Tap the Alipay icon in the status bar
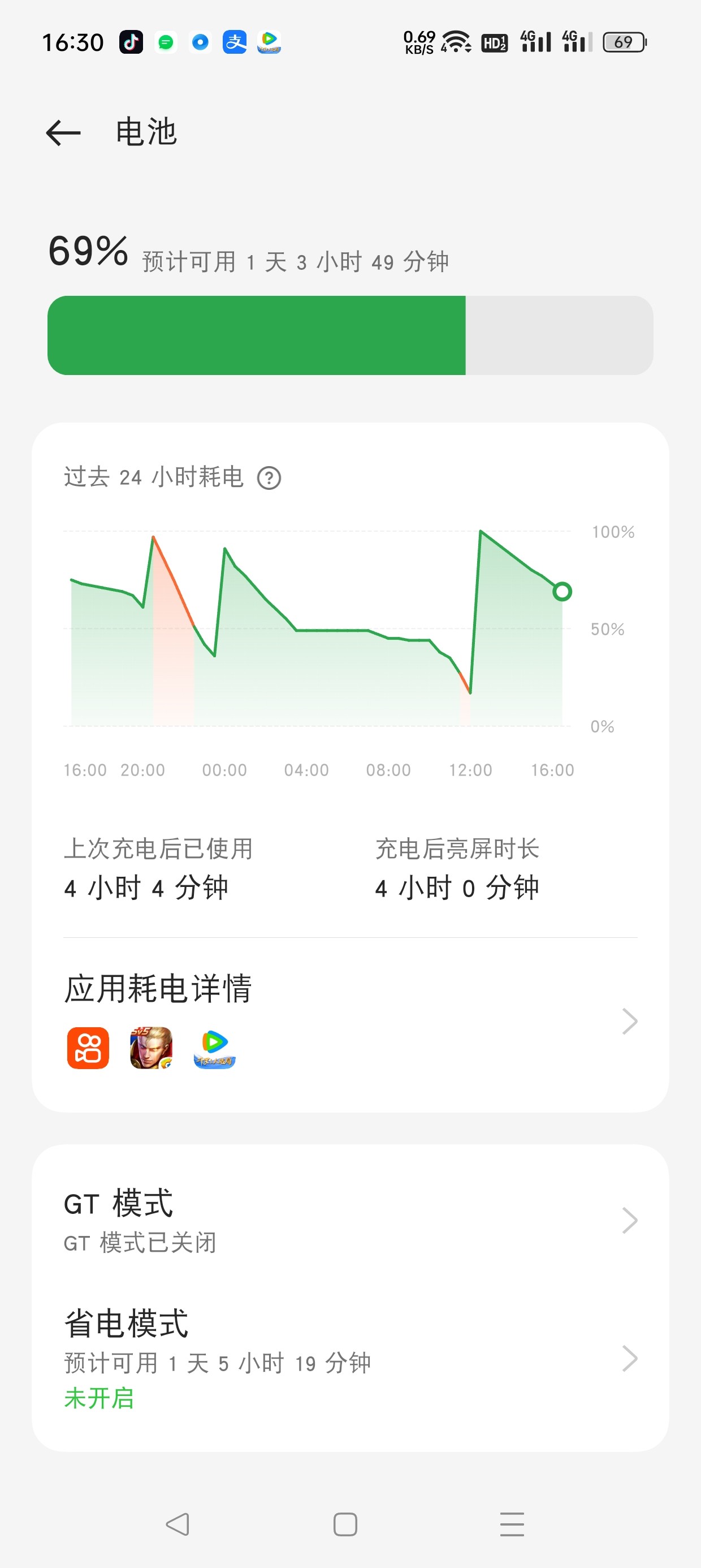The width and height of the screenshot is (701, 1568). coord(234,41)
